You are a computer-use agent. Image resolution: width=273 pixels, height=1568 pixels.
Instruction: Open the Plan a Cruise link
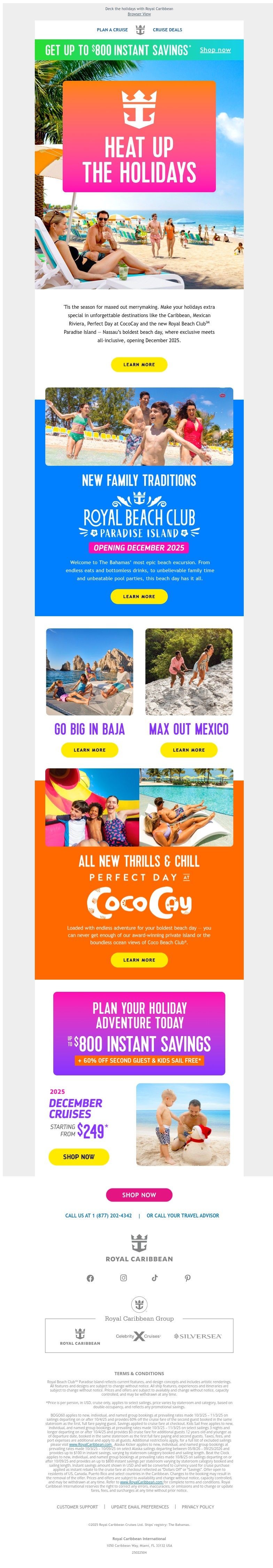[112, 30]
